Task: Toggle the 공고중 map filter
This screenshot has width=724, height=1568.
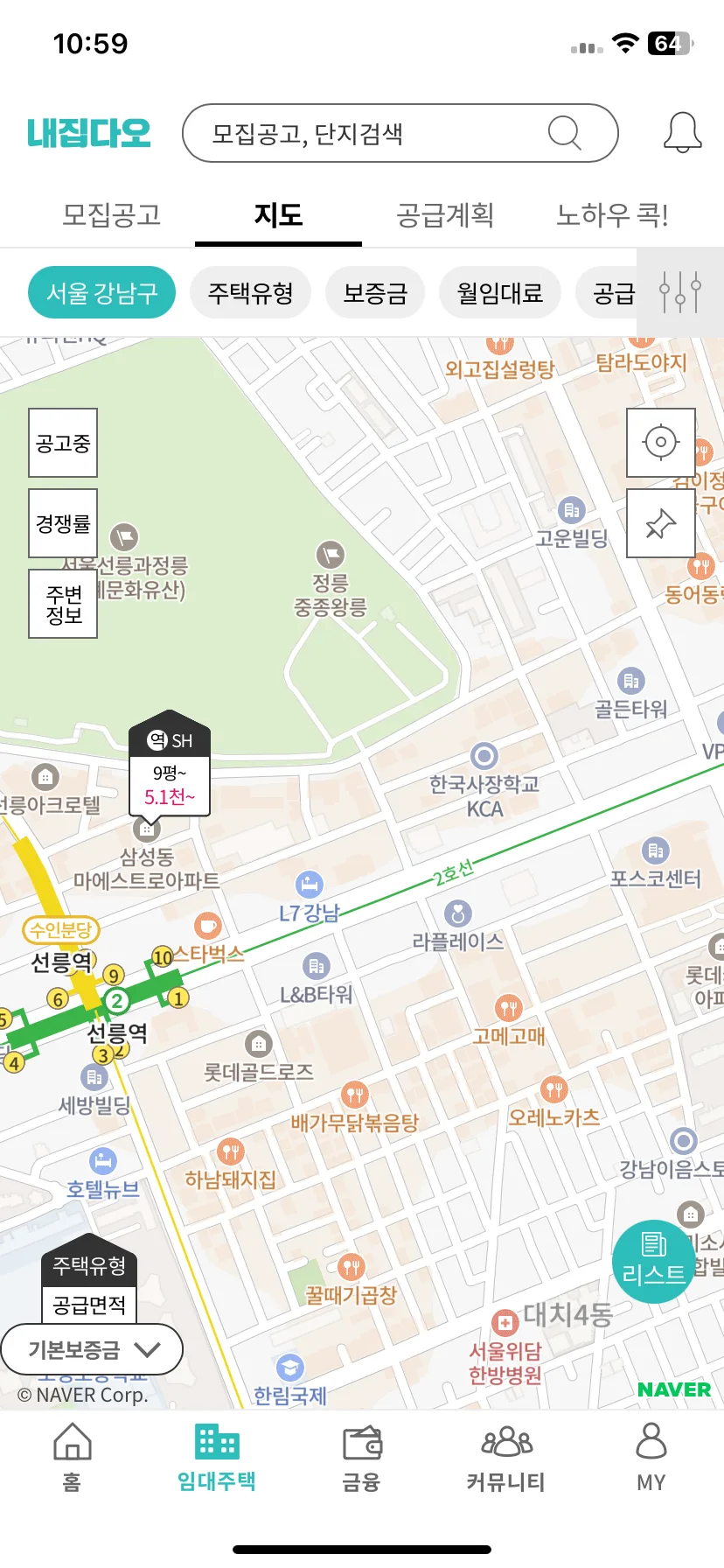Action: pyautogui.click(x=62, y=443)
